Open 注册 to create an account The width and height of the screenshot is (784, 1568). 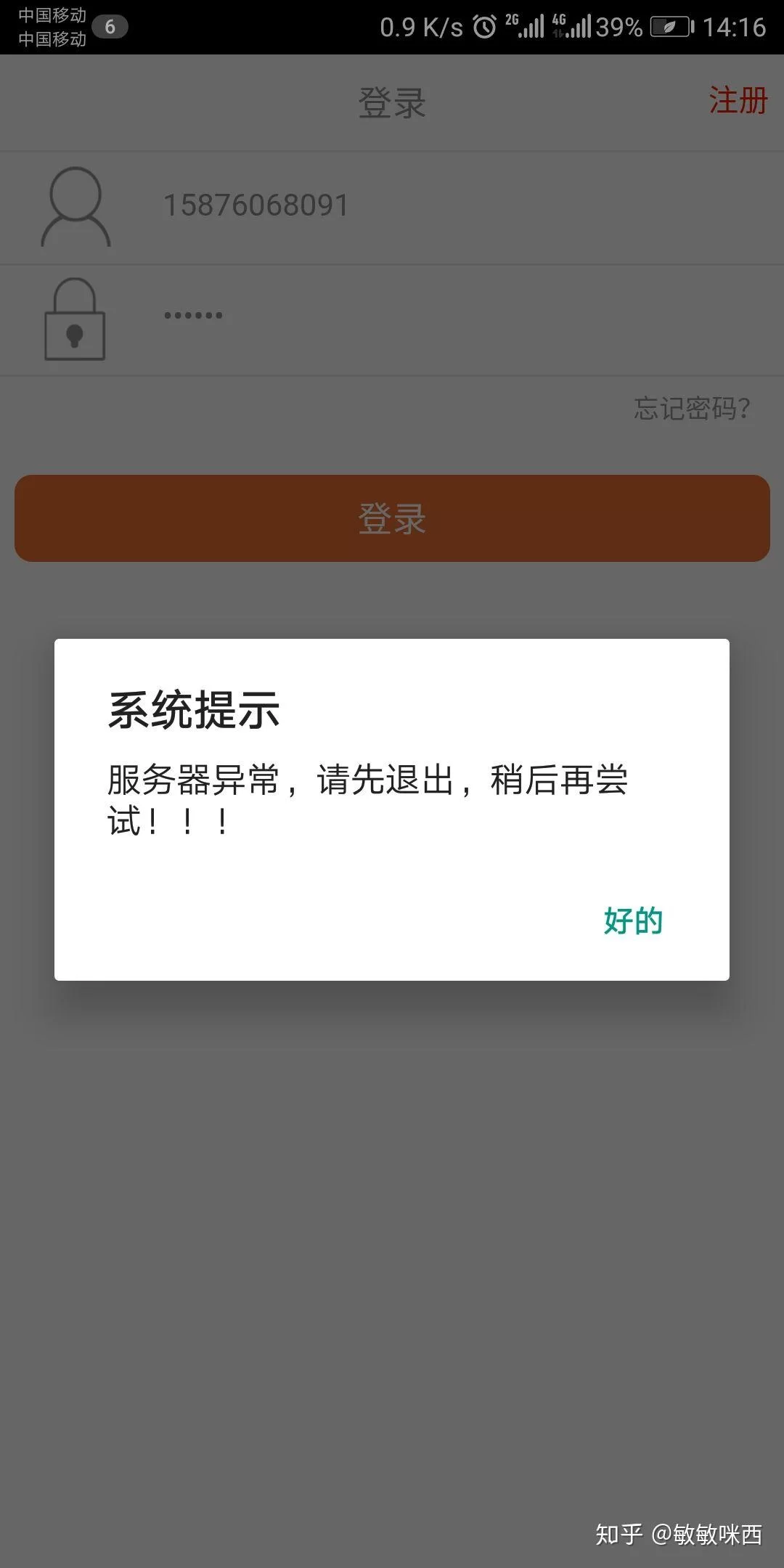click(738, 100)
